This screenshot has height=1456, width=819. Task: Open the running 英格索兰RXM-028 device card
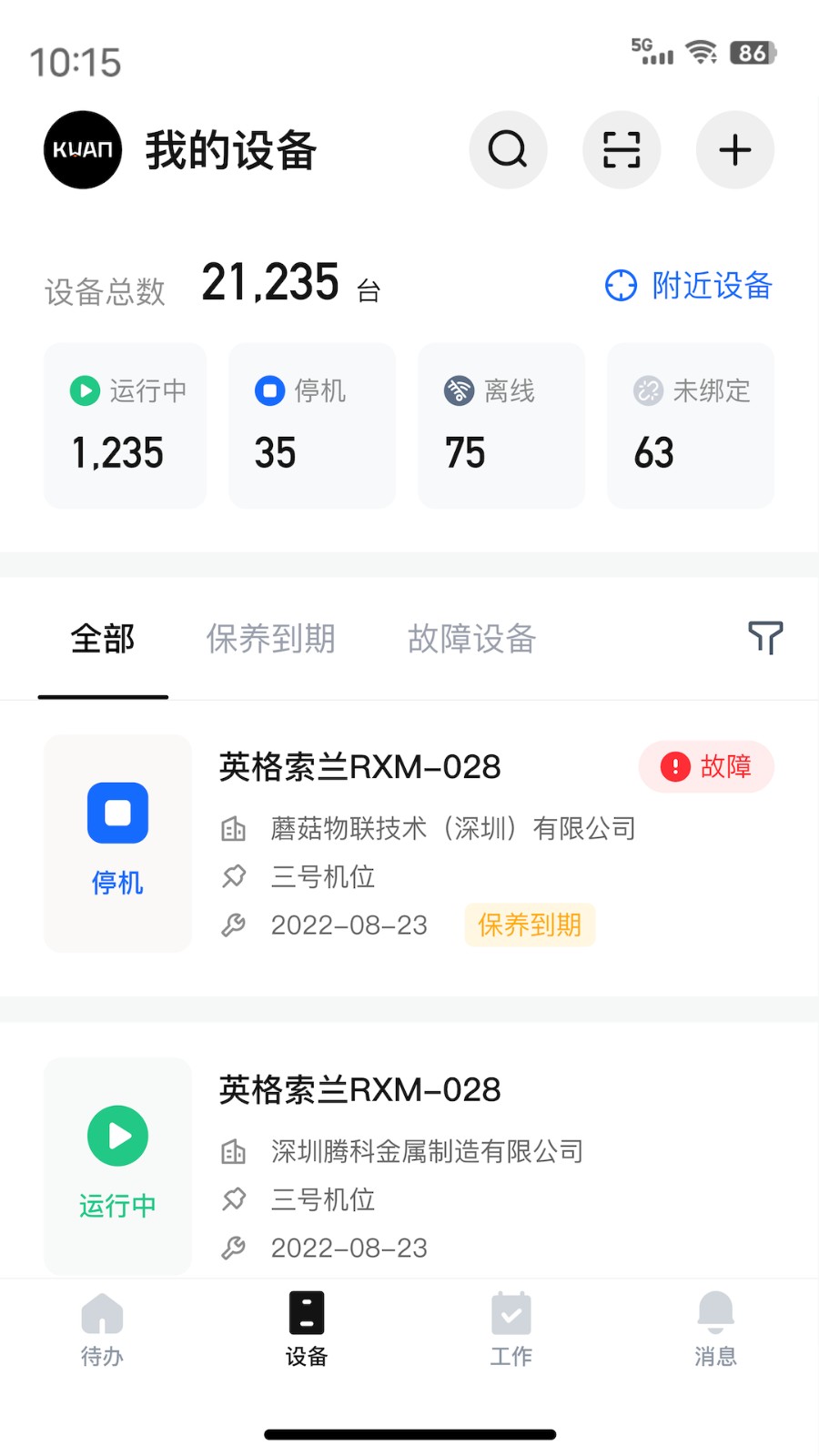409,1165
